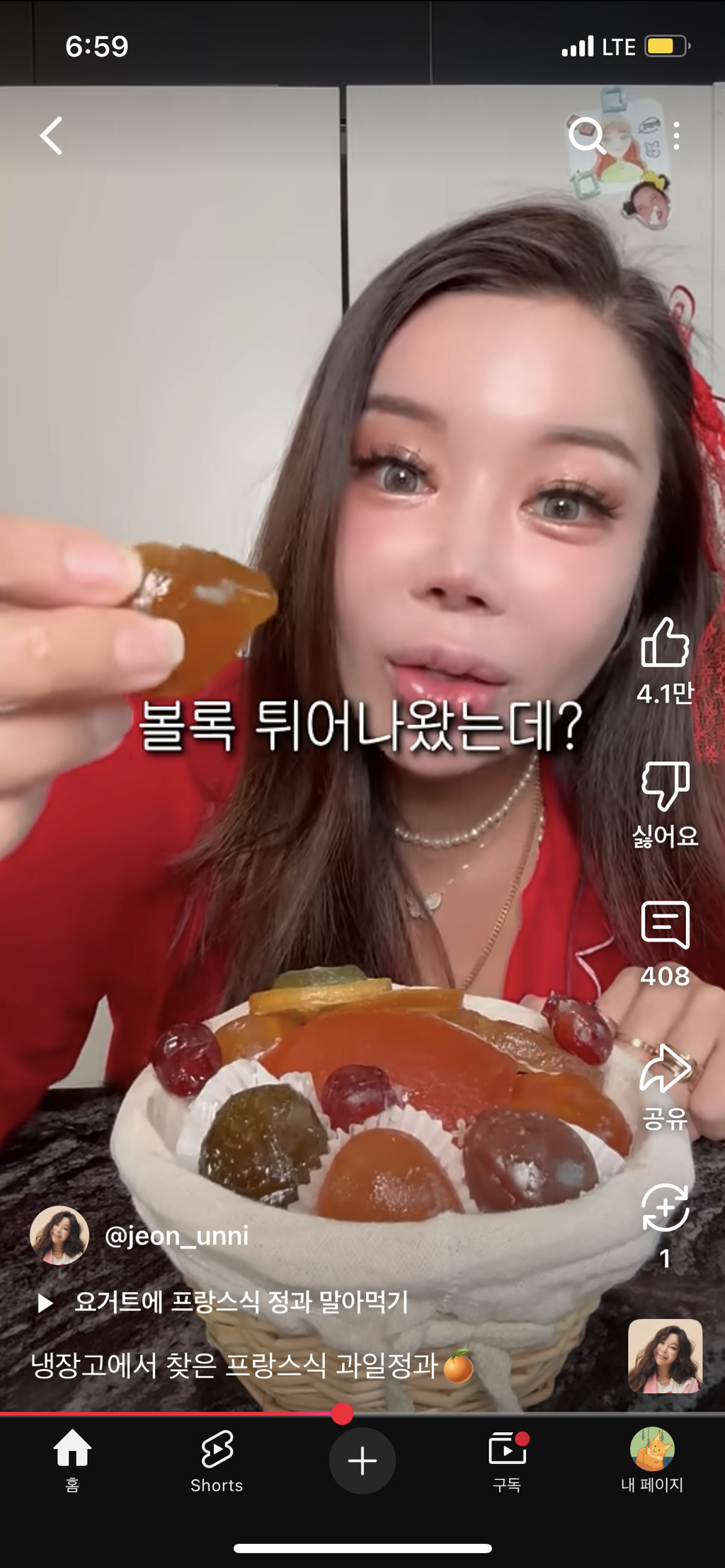Open the 내 페이지 tab
725x1568 pixels.
(651, 1460)
